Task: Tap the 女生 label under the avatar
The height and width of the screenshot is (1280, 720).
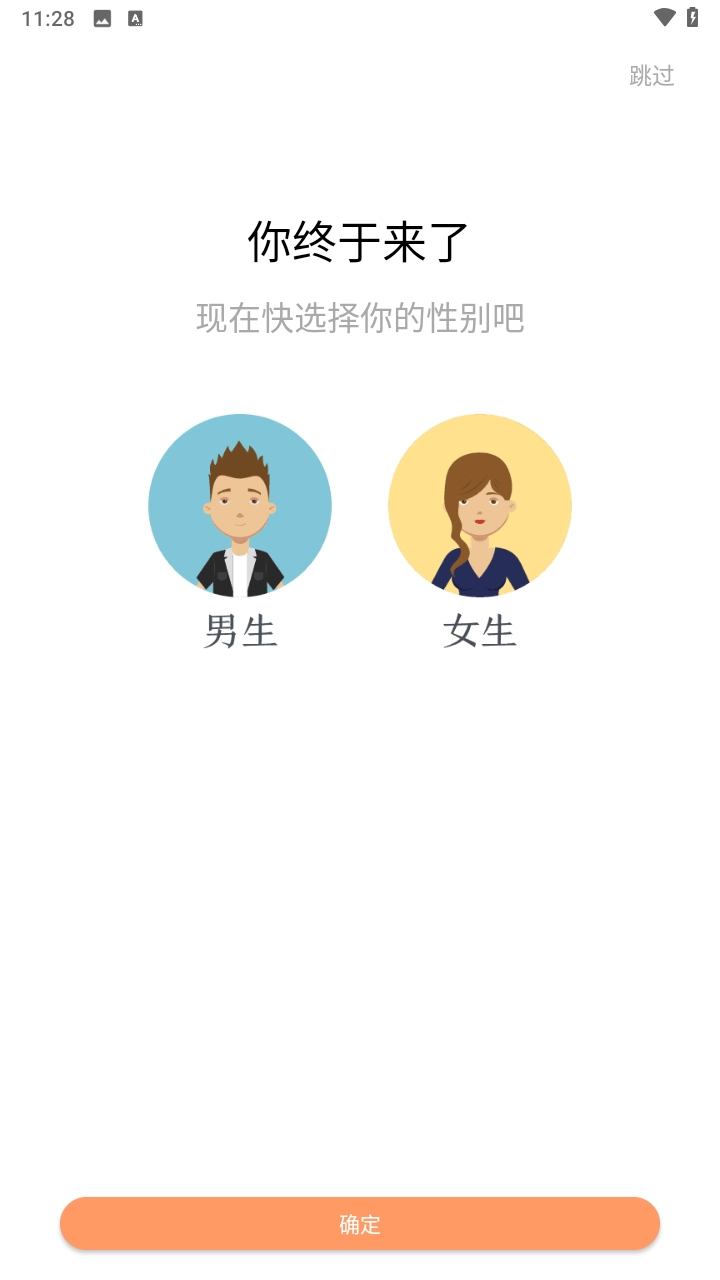Action: point(480,632)
